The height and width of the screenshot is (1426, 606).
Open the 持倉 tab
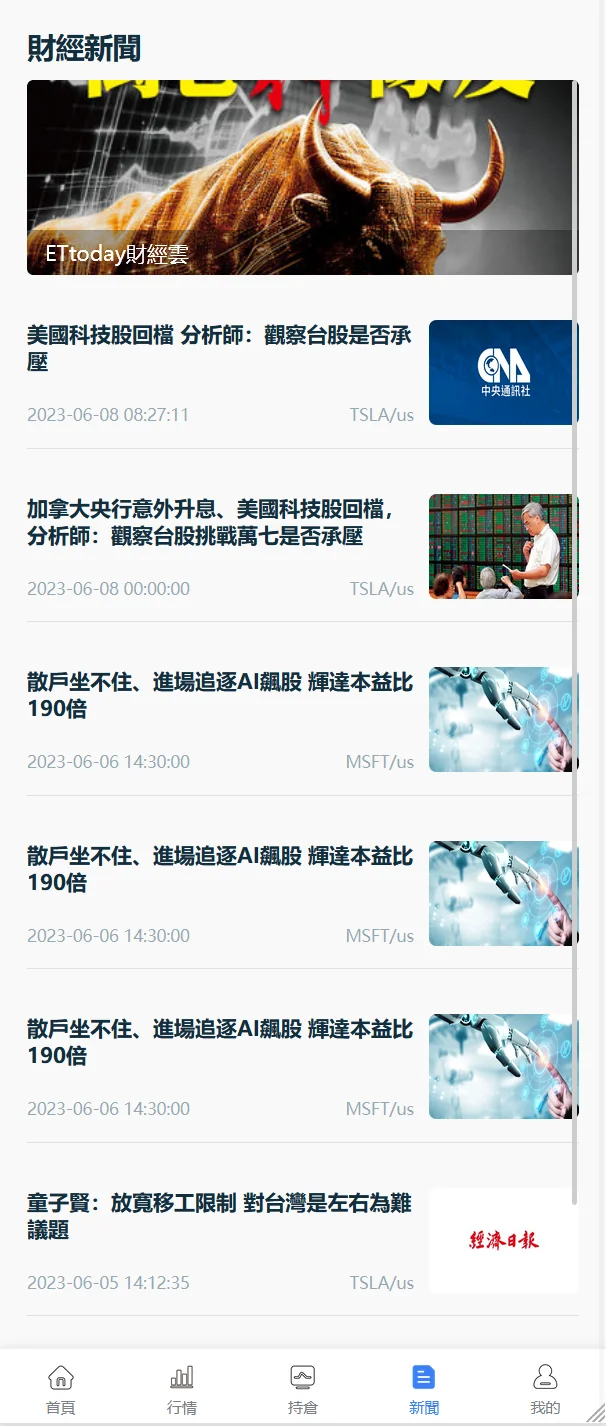303,1389
